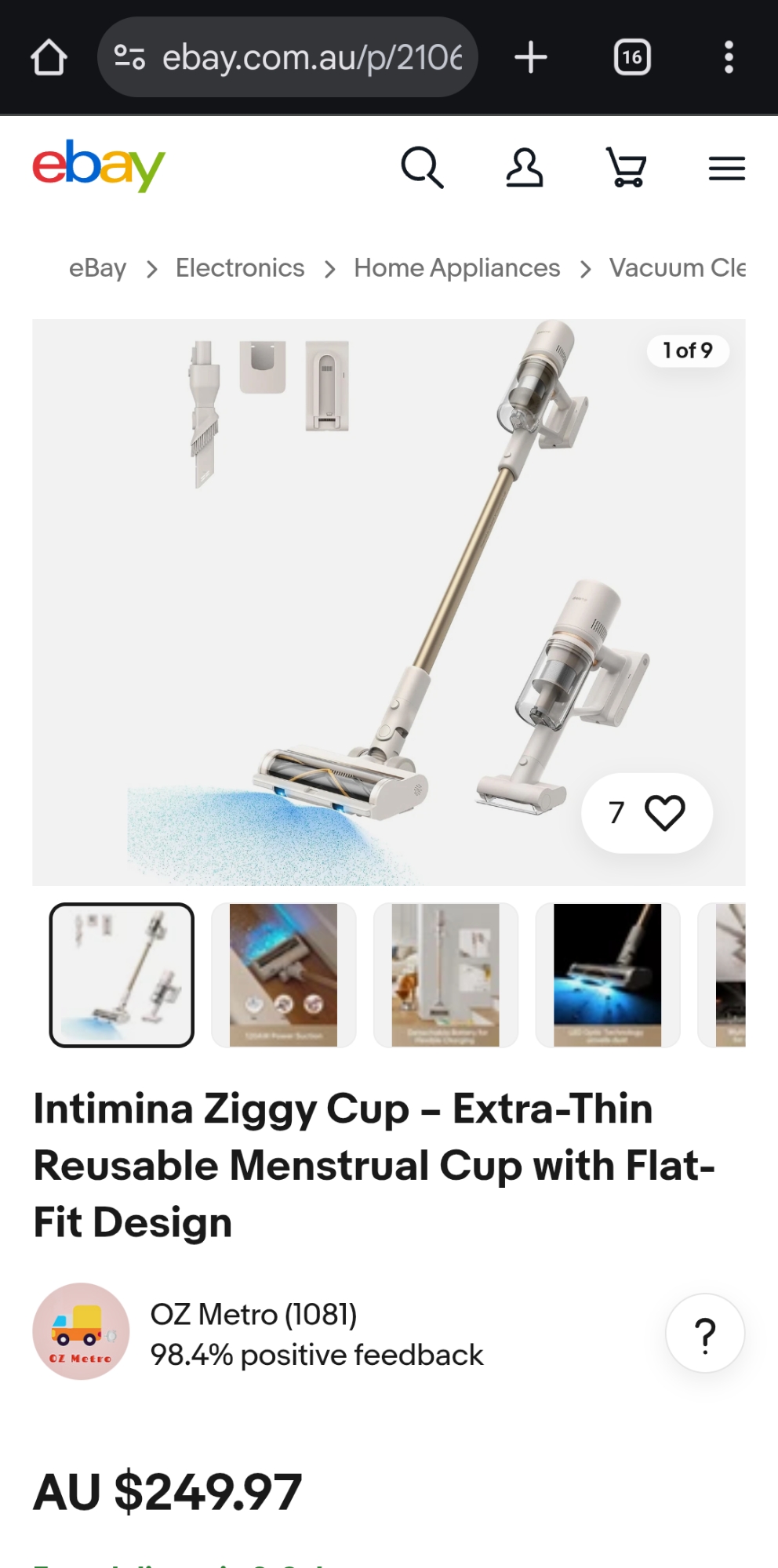Add this item to watchlist with heart
The image size is (778, 1568).
(x=663, y=813)
